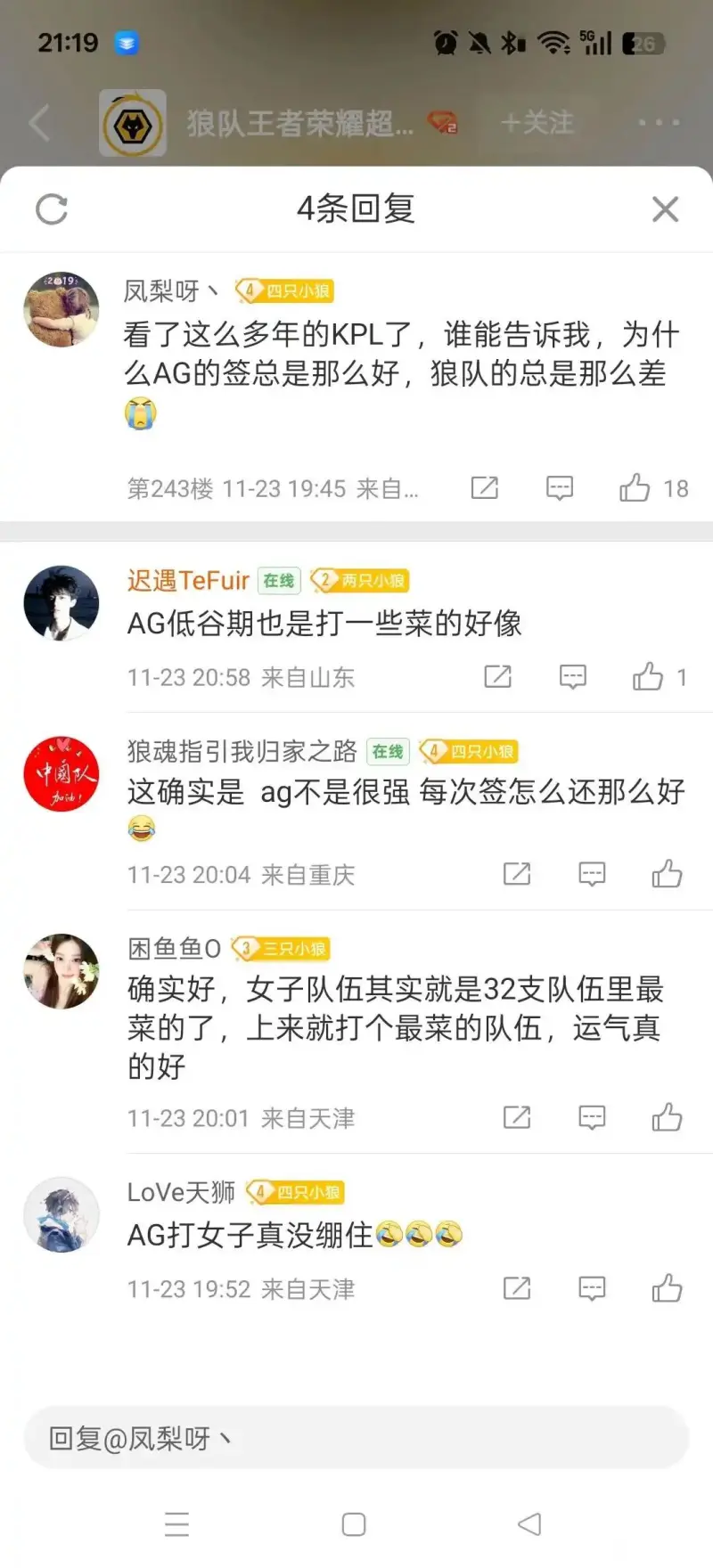The width and height of the screenshot is (713, 1568).
Task: Like 困鱼鱼O's reply
Action: [x=667, y=1117]
